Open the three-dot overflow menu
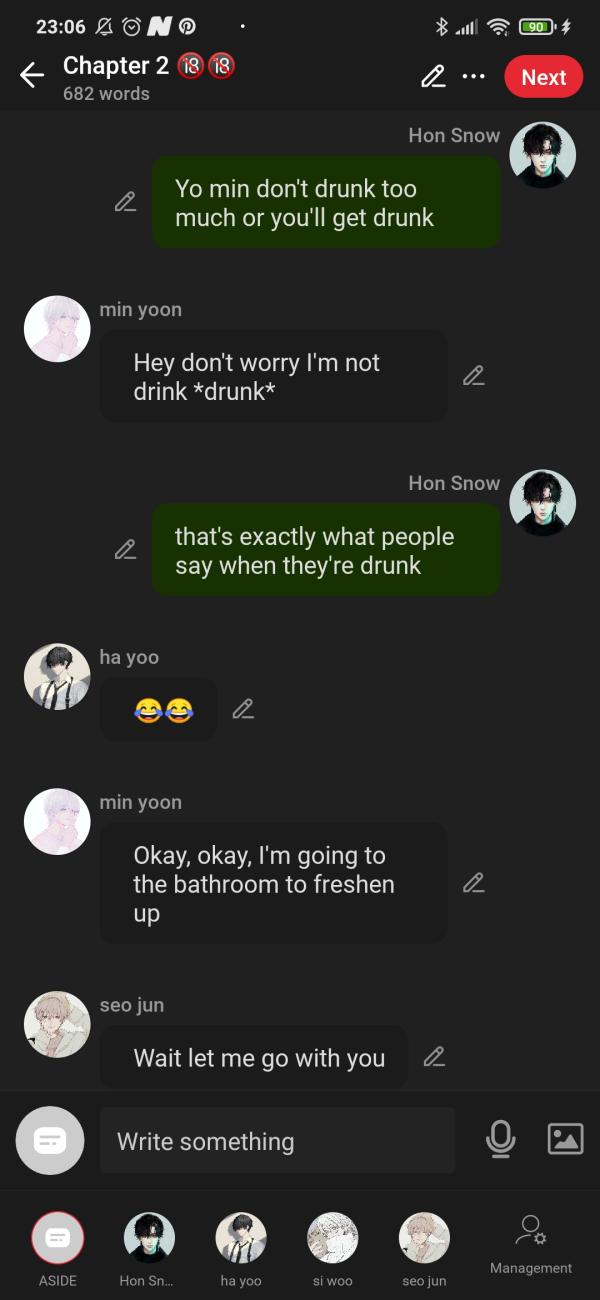 (473, 77)
